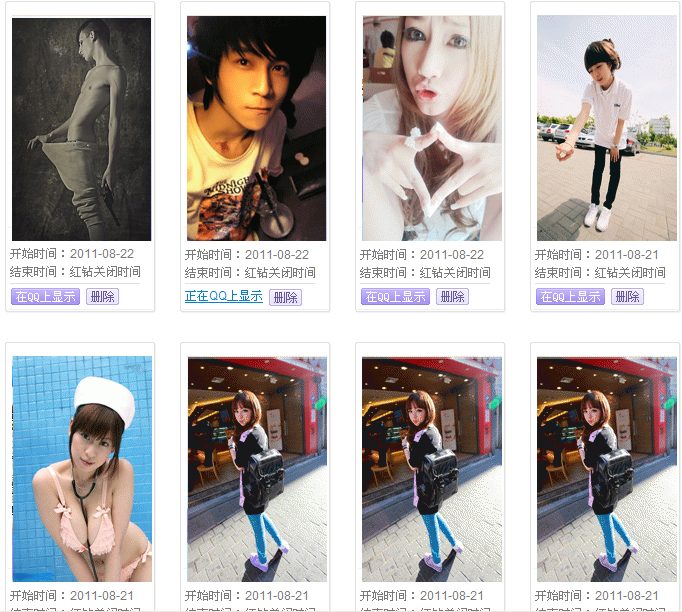The width and height of the screenshot is (682, 612).
Task: Open the parking-lot girl photo
Action: click(x=606, y=128)
